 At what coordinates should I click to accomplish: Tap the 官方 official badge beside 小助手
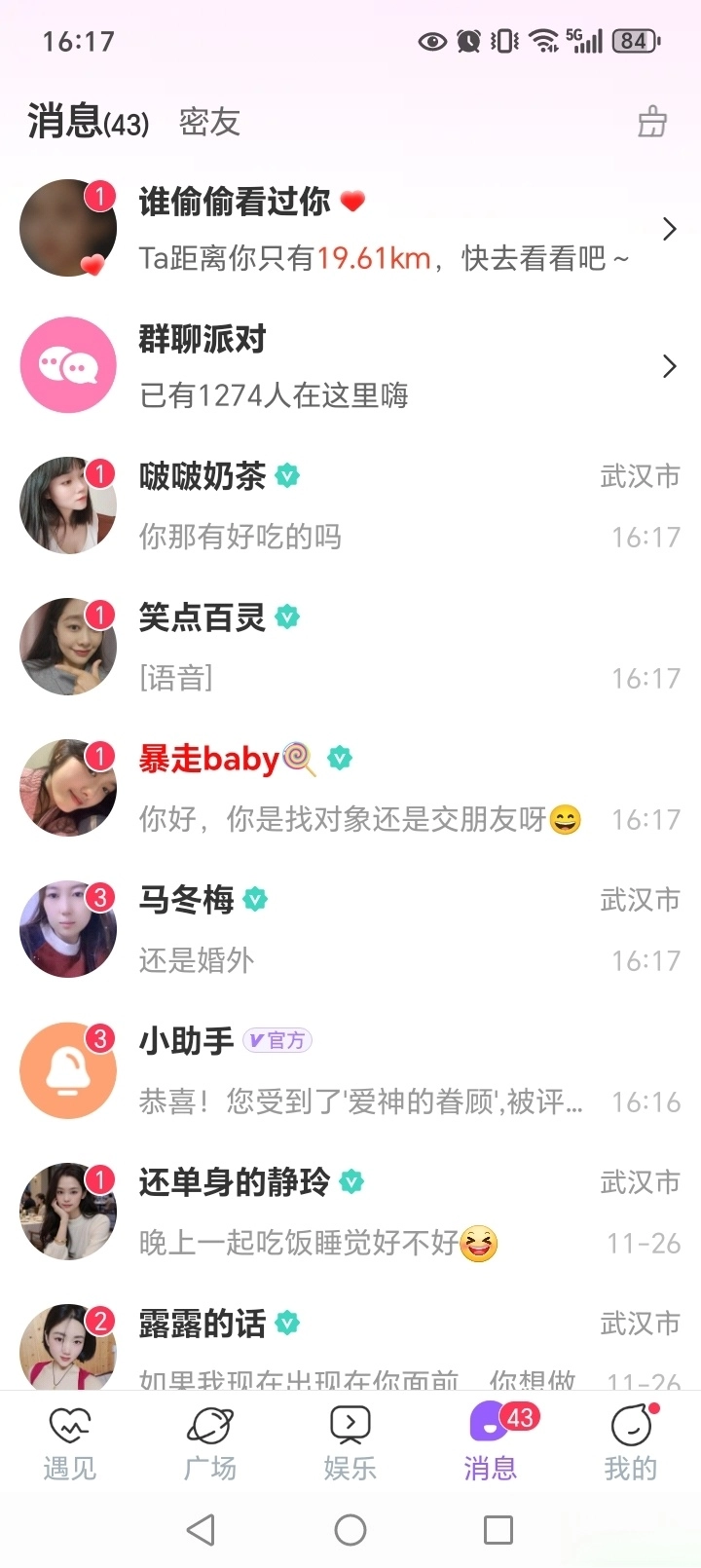point(277,1041)
